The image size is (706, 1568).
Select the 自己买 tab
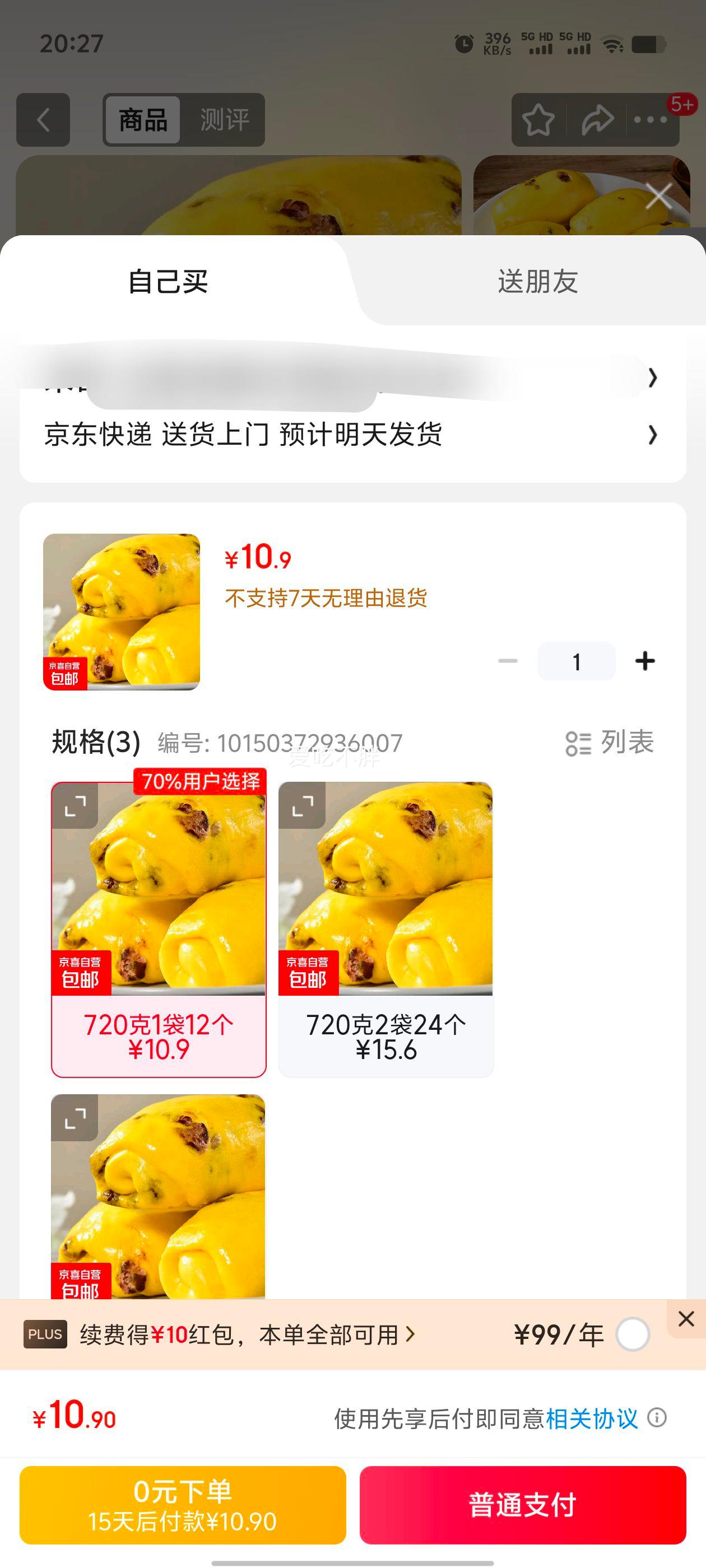(x=168, y=282)
